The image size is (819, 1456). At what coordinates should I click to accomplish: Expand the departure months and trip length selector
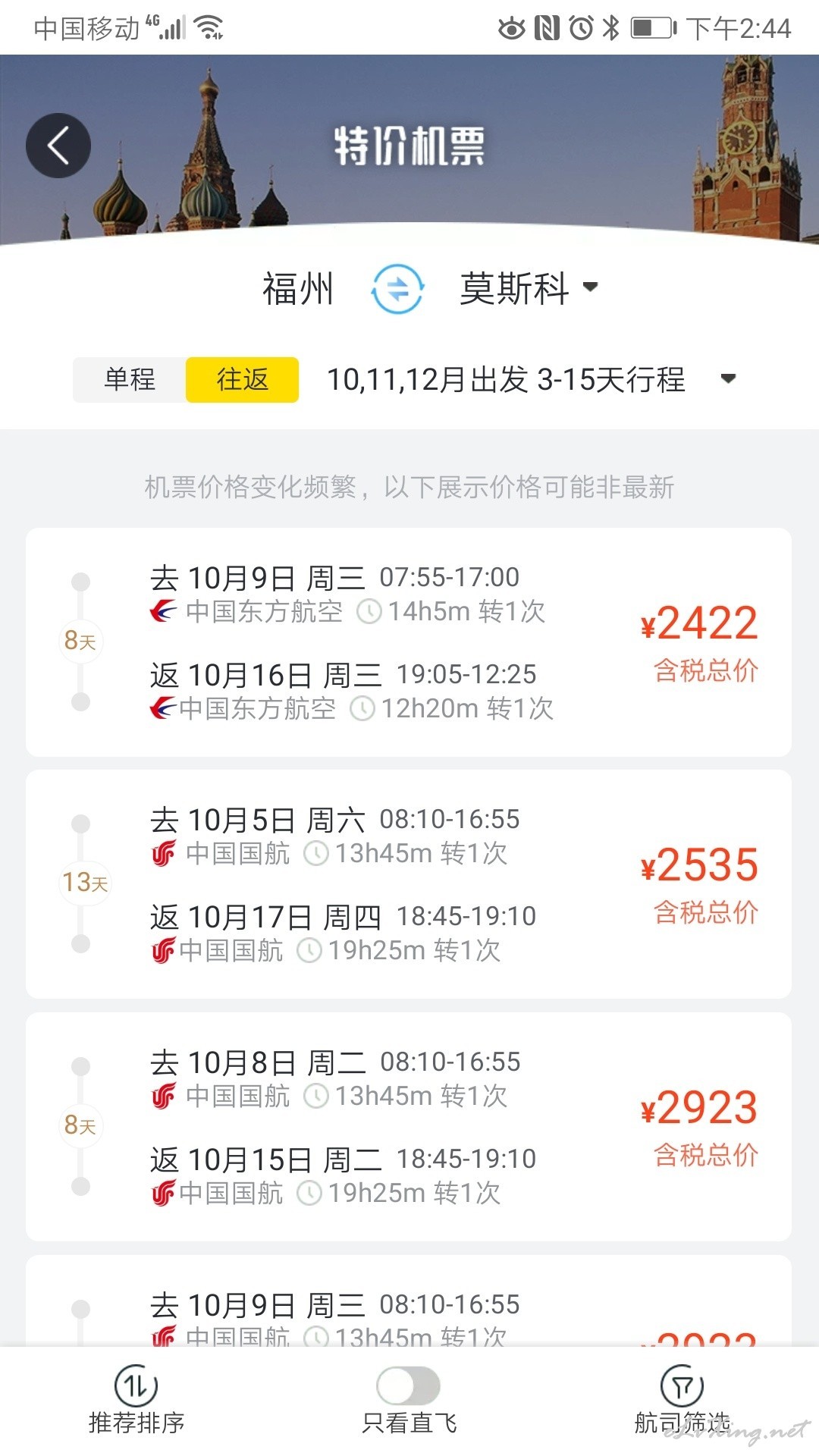click(x=531, y=379)
